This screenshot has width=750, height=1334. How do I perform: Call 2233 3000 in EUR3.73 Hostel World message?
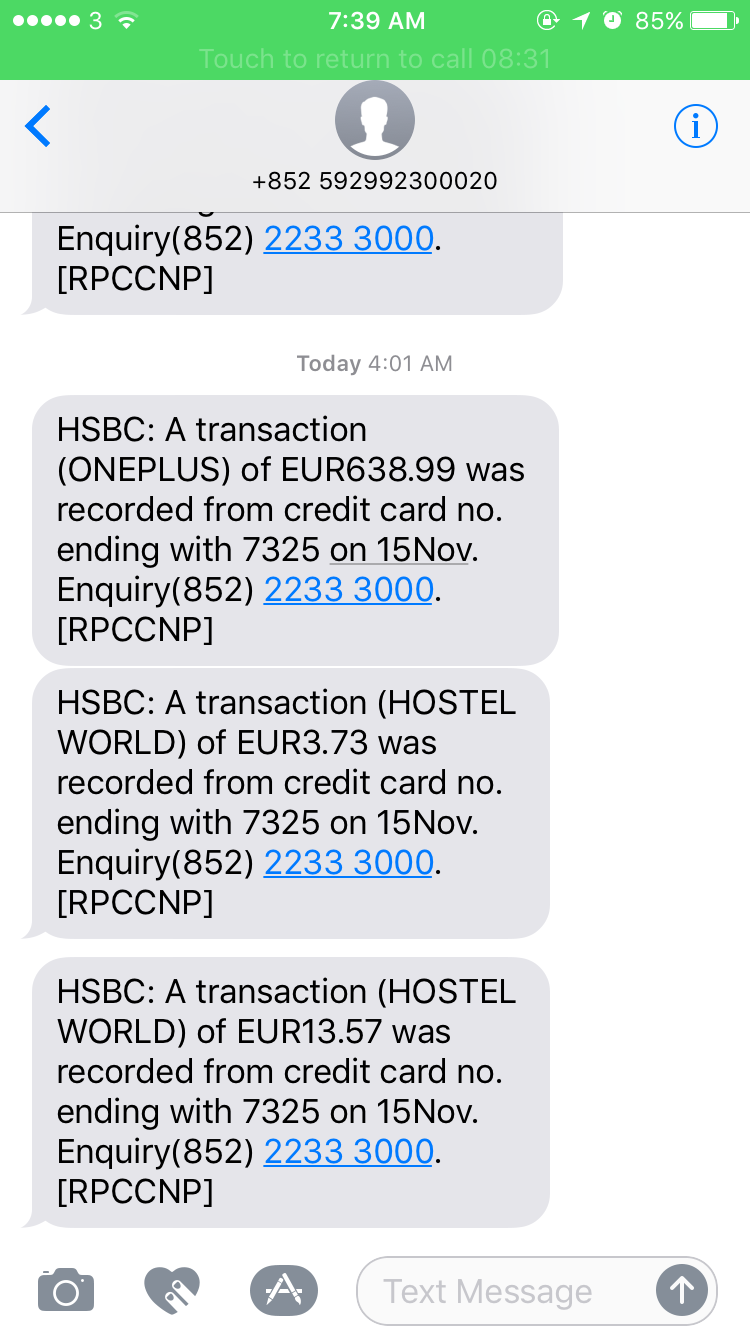pyautogui.click(x=348, y=862)
